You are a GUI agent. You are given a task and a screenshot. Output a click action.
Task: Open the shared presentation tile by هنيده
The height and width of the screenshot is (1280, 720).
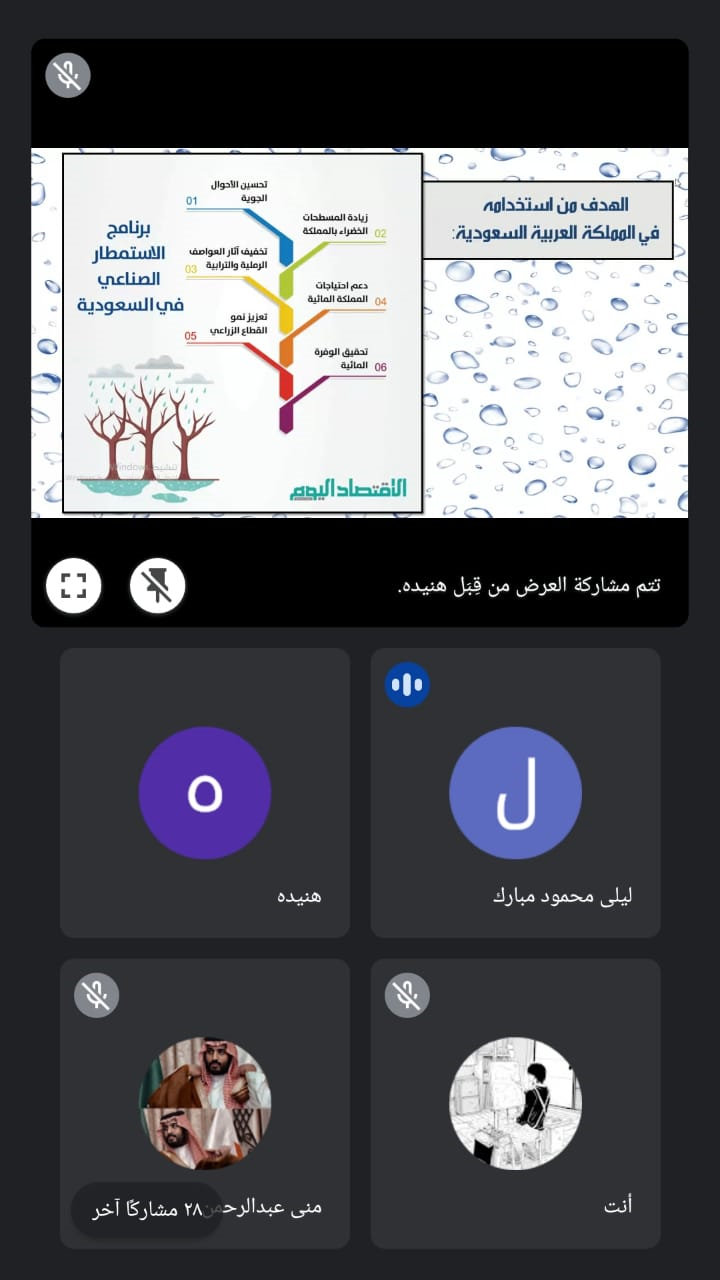(x=360, y=333)
